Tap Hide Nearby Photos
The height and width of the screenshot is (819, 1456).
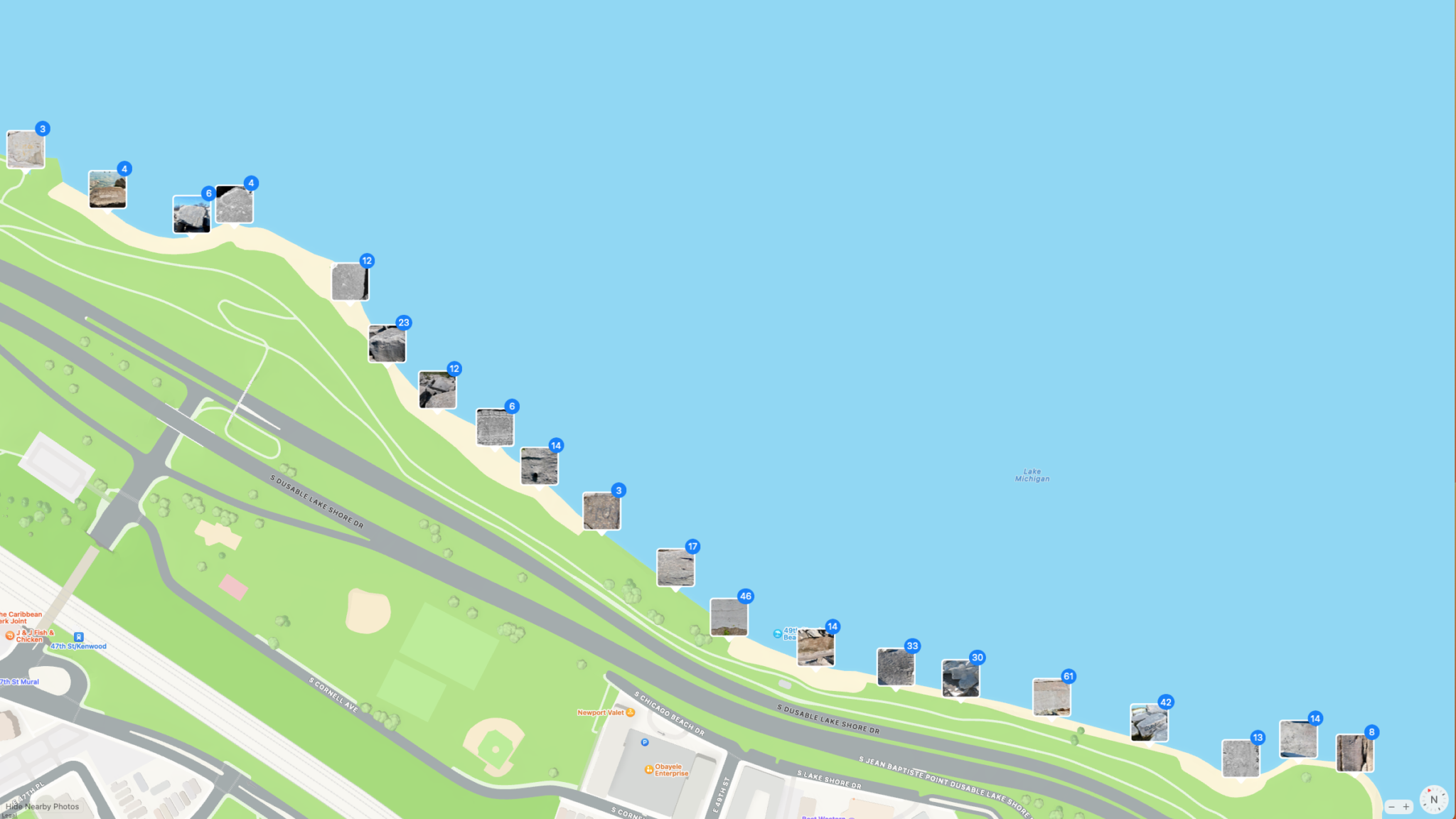click(x=43, y=806)
